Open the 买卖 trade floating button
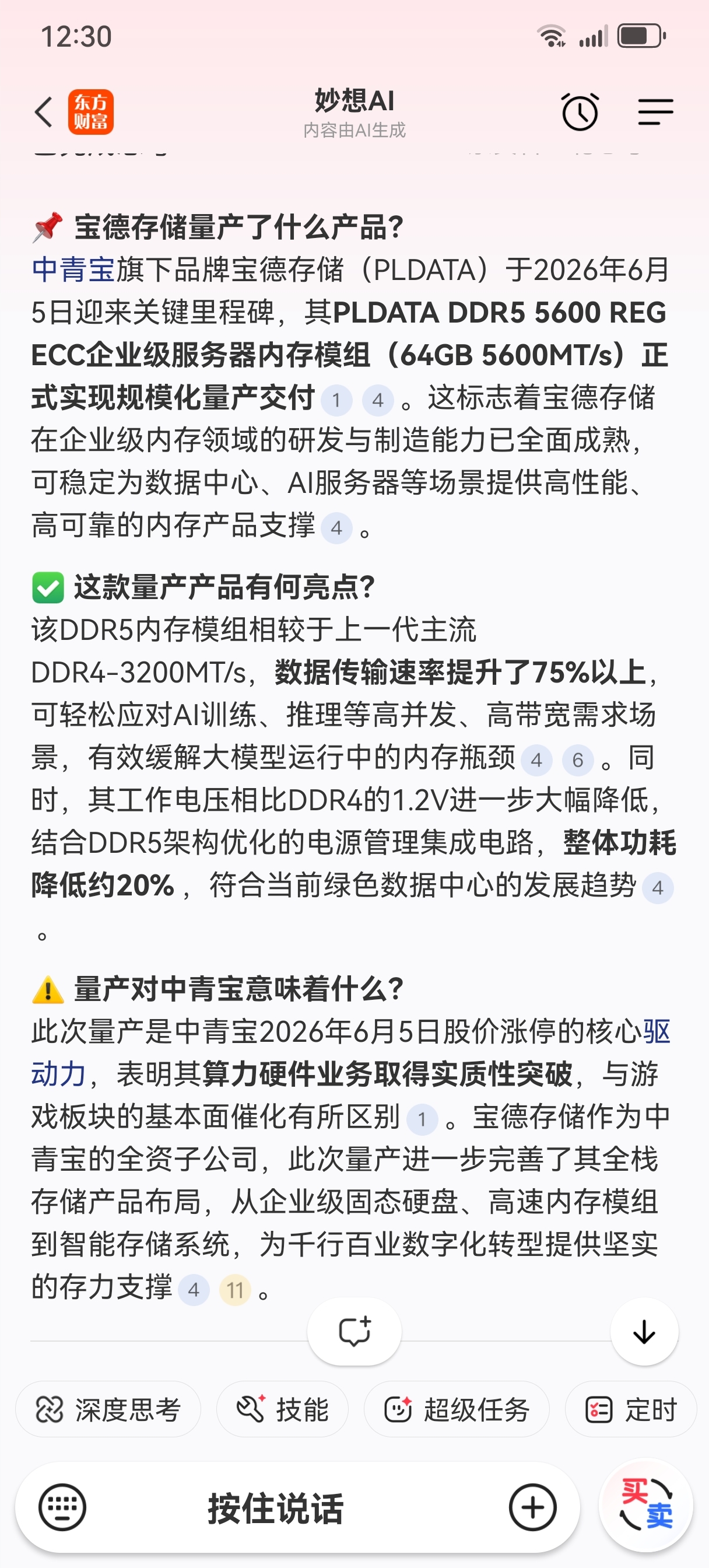 pyautogui.click(x=645, y=1506)
